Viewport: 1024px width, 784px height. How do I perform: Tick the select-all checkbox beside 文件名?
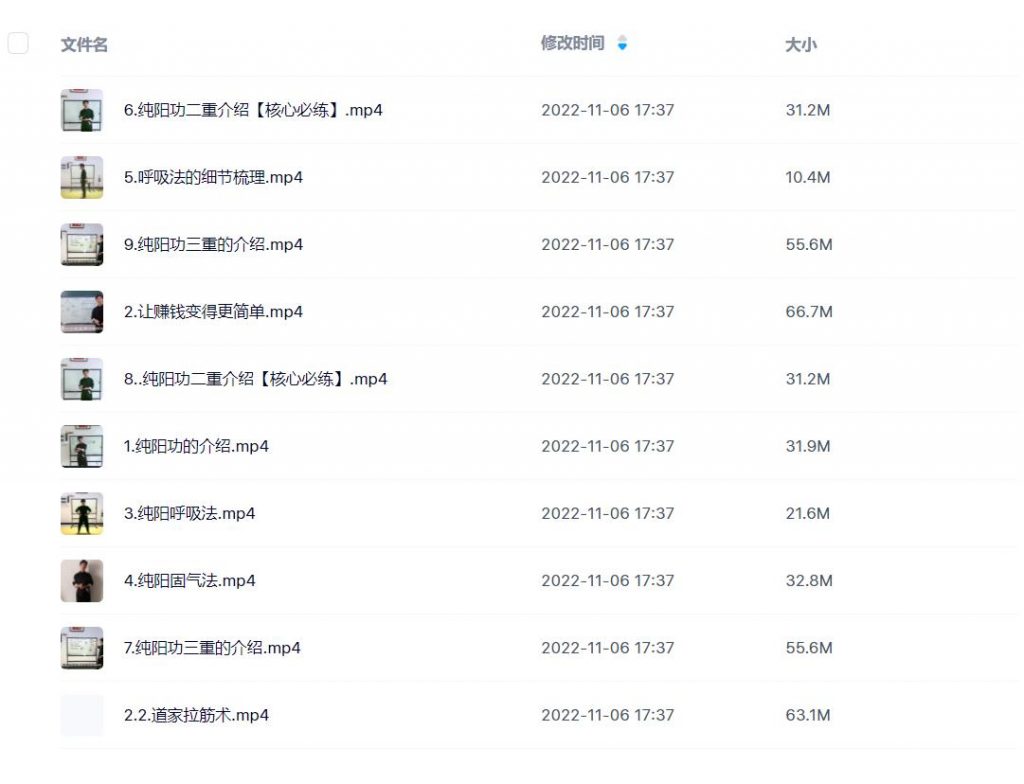click(18, 43)
